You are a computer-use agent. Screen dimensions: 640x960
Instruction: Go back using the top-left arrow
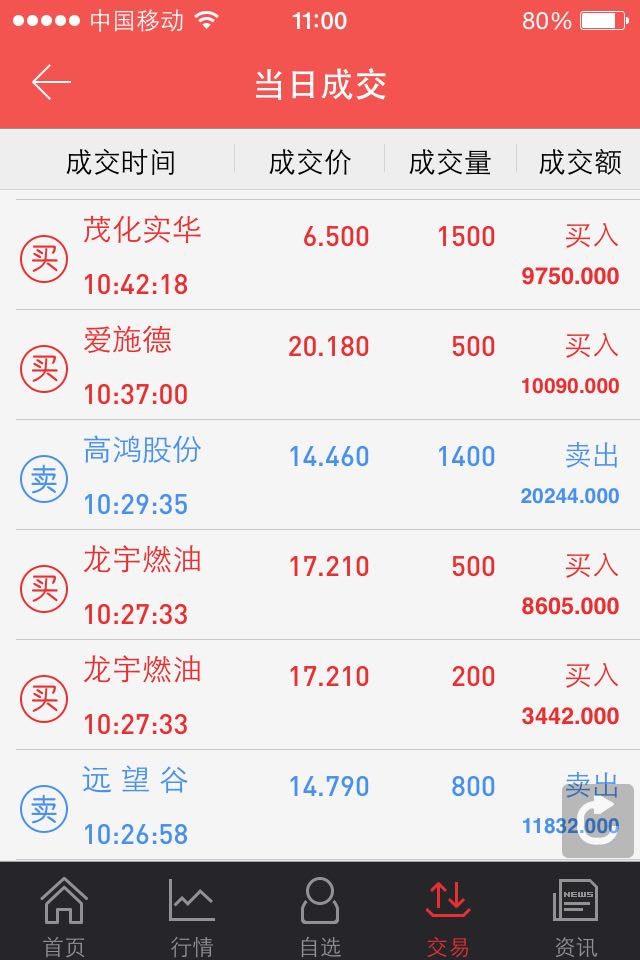point(50,83)
